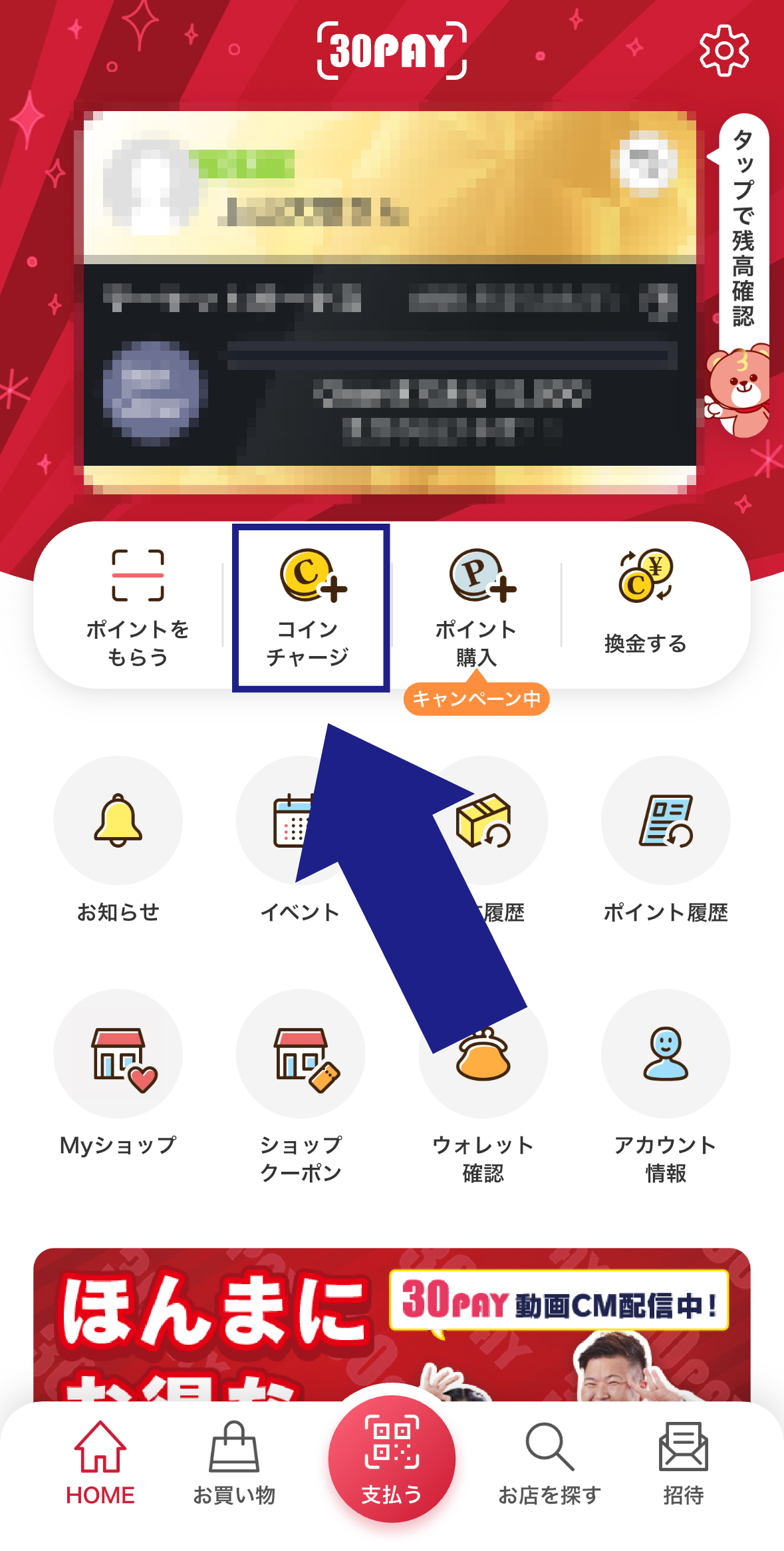View アカウント情報
Image resolution: width=784 pixels, height=1551 pixels.
665,1085
